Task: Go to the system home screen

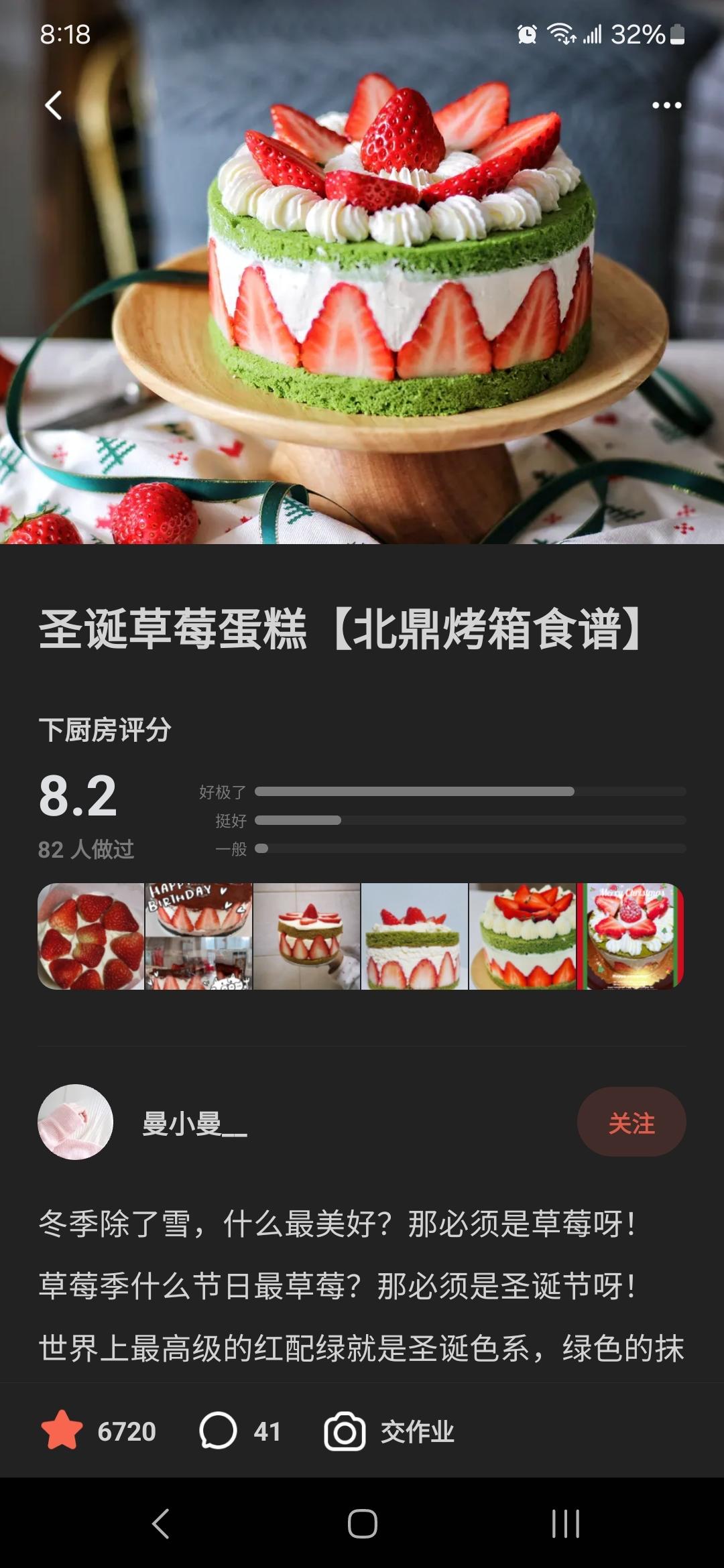Action: [362, 1523]
